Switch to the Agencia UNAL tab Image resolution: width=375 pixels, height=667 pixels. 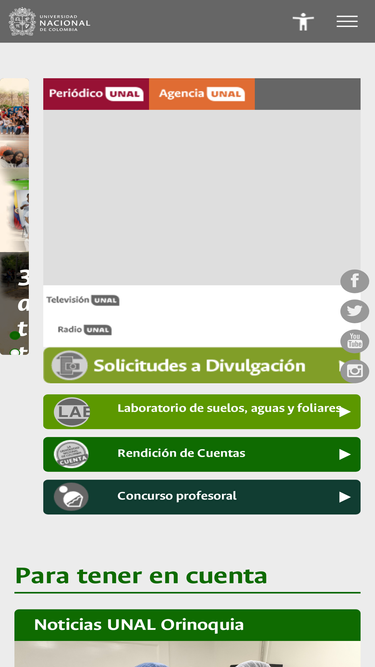[202, 94]
